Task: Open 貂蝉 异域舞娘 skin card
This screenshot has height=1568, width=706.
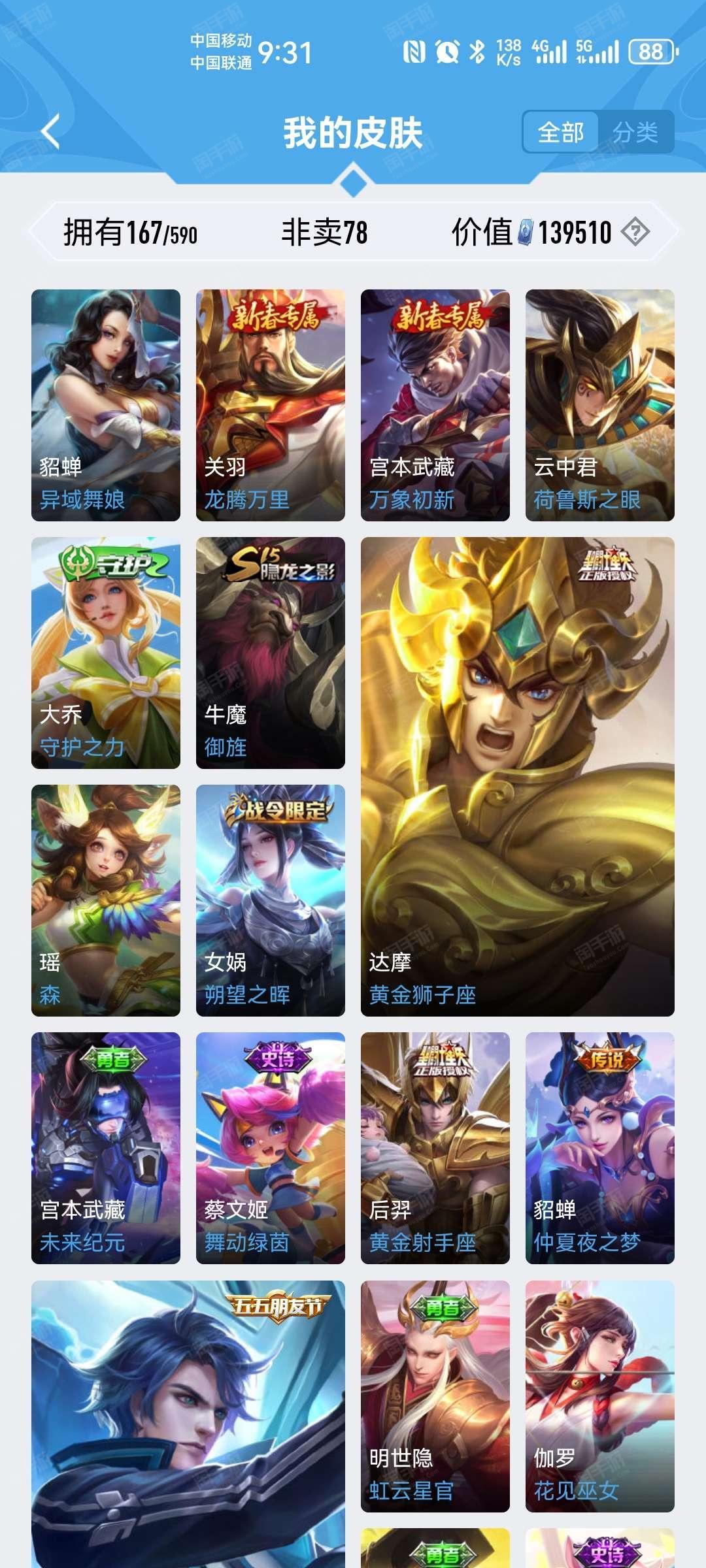Action: point(106,405)
